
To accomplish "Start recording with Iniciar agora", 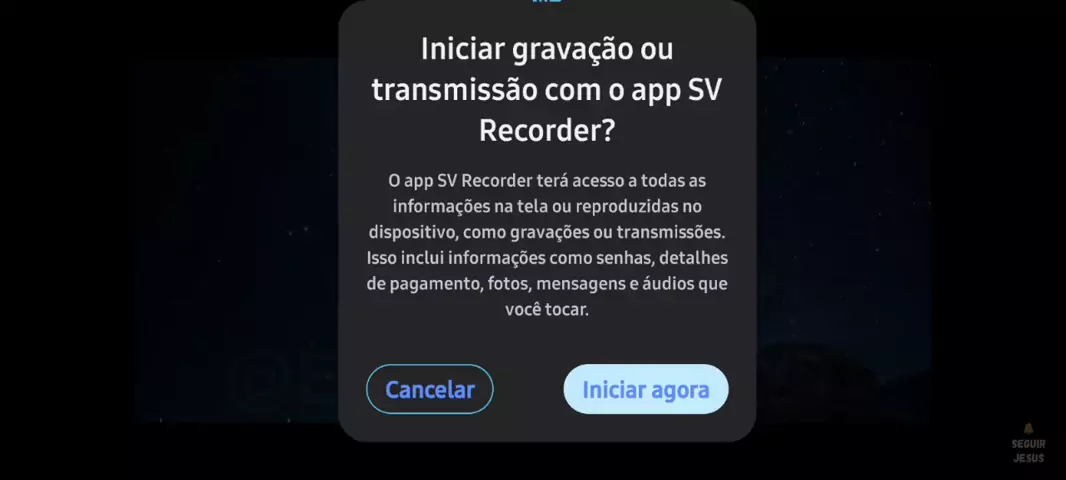I will (646, 389).
